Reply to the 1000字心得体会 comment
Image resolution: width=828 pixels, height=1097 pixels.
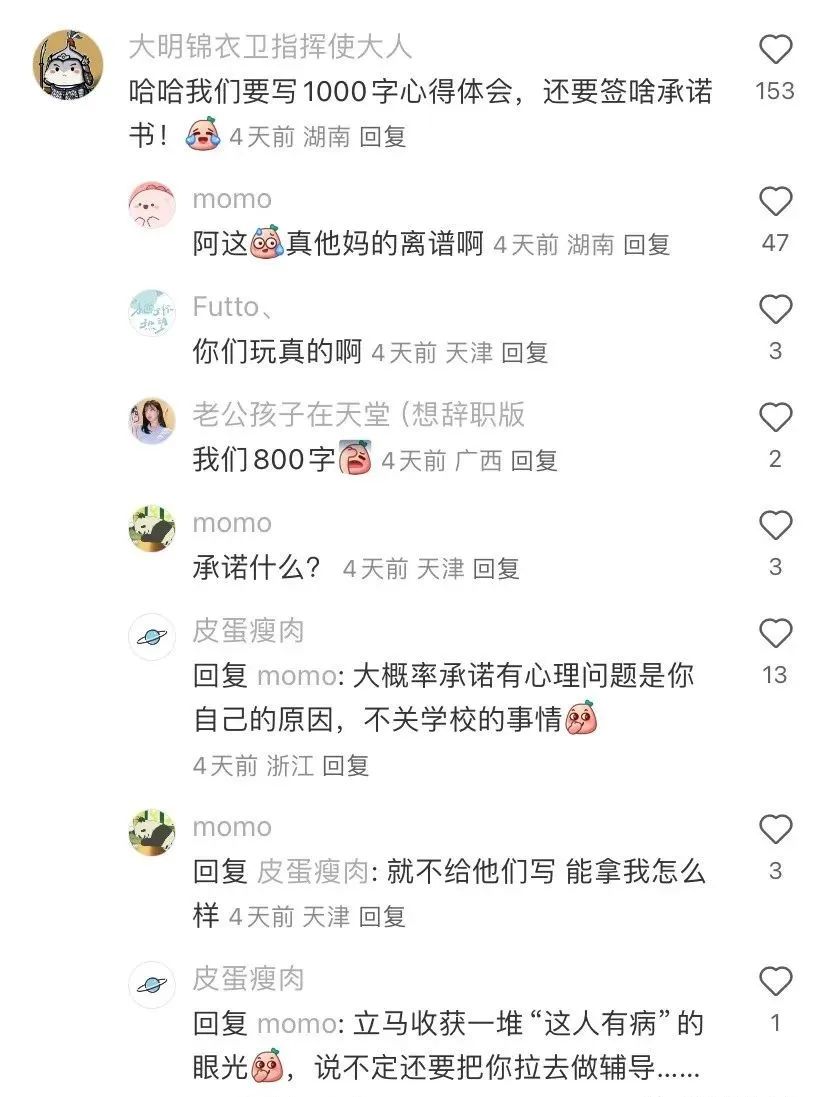pyautogui.click(x=383, y=137)
